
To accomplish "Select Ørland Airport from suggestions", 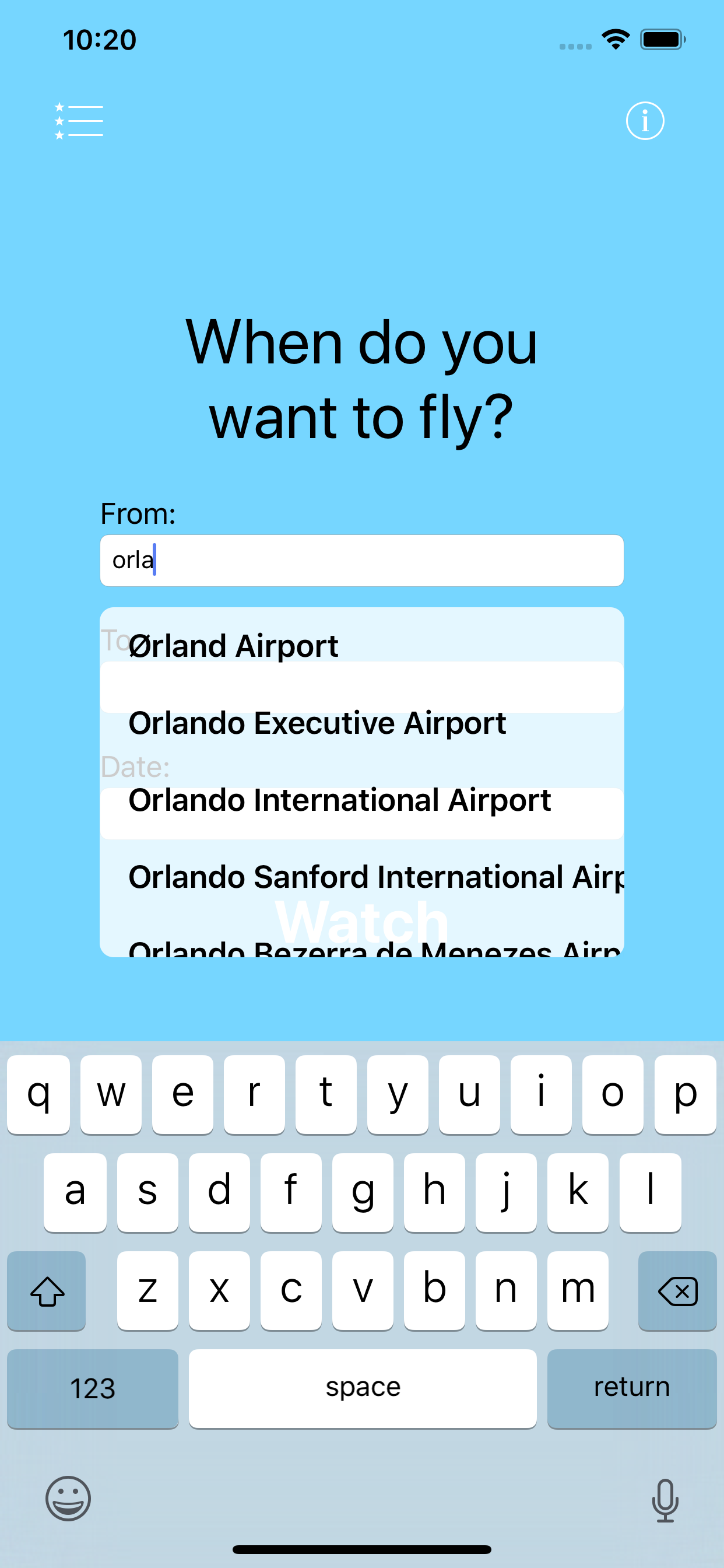I will [x=233, y=646].
